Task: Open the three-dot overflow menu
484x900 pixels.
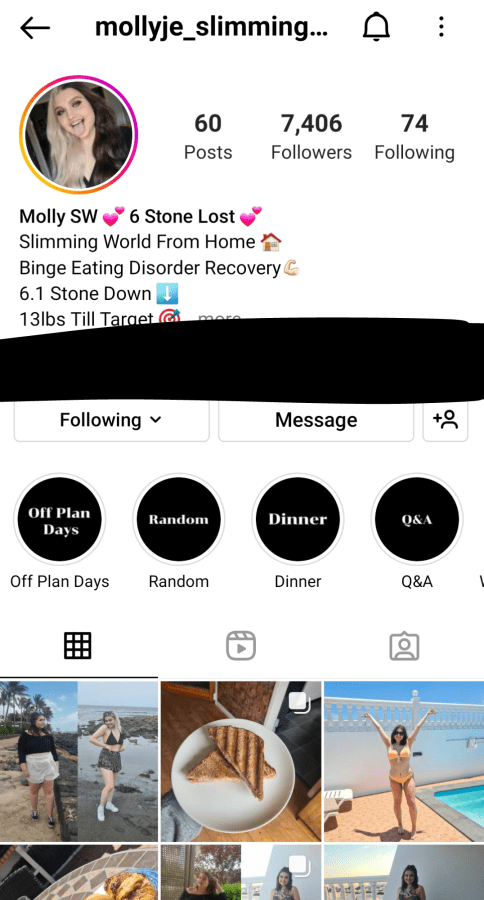Action: coord(441,27)
